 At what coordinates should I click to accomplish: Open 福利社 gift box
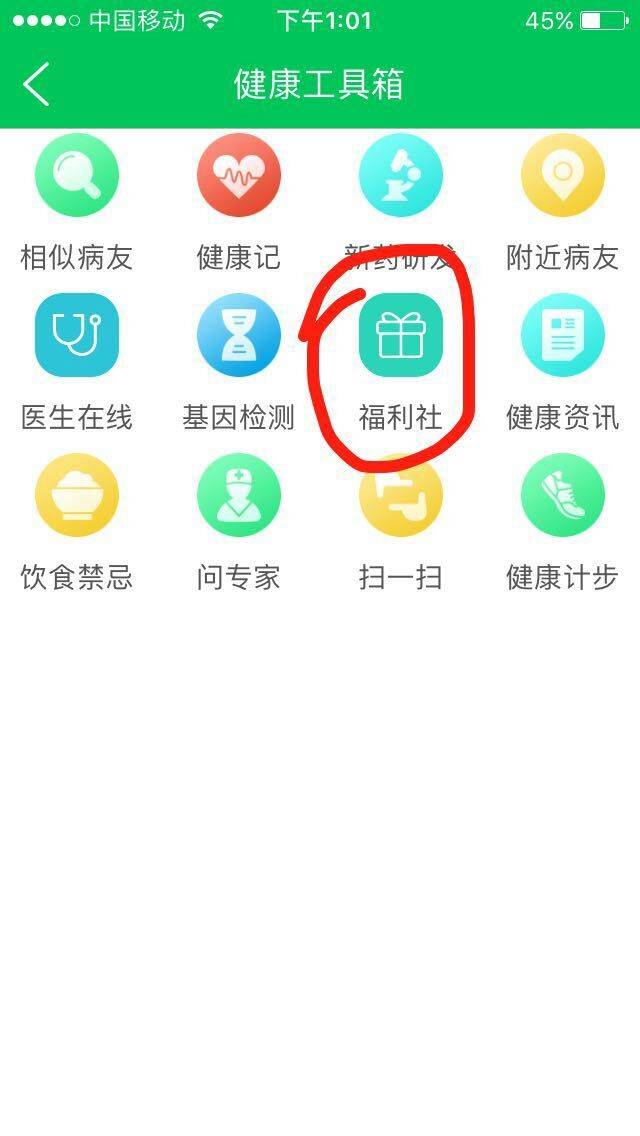400,336
